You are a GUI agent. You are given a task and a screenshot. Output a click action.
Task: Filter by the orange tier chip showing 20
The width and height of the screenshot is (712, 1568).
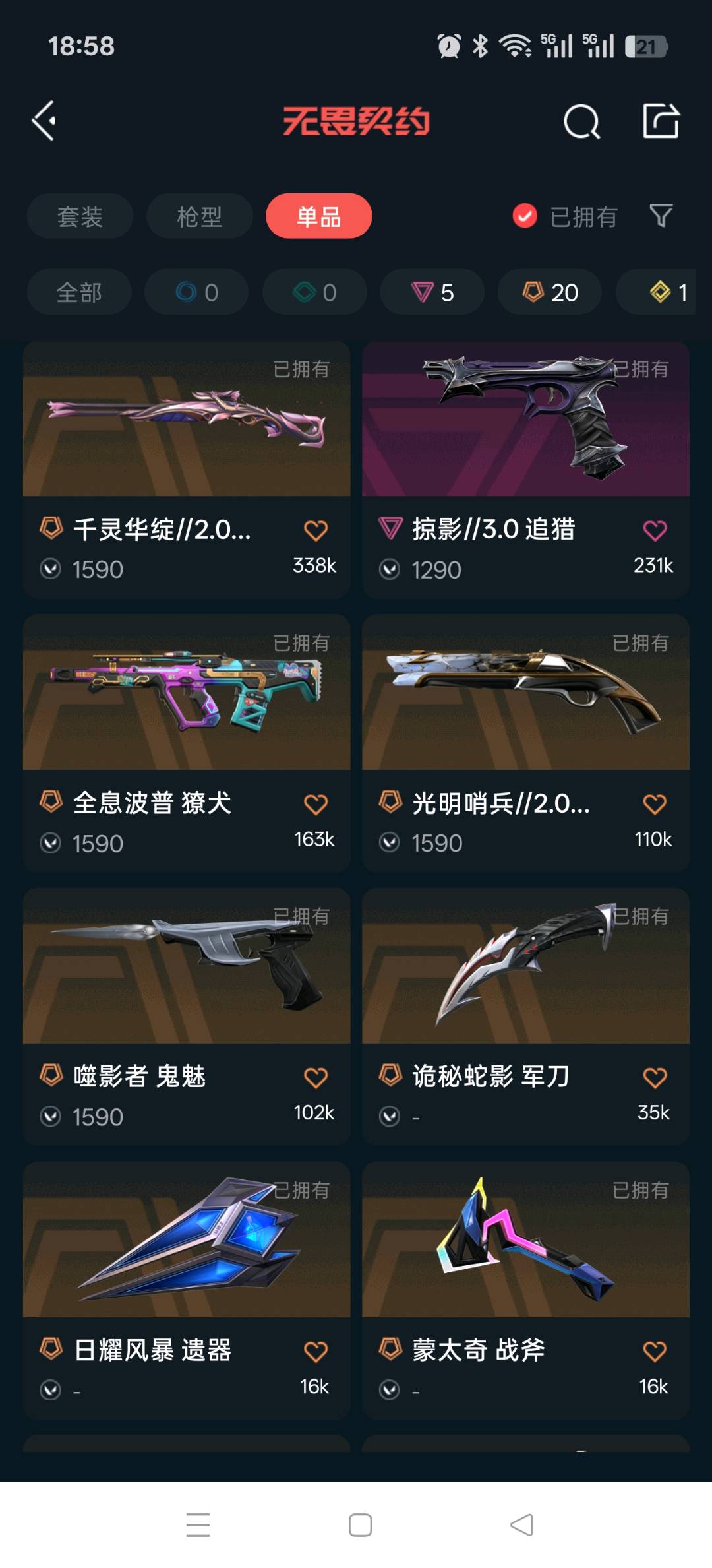click(x=550, y=292)
